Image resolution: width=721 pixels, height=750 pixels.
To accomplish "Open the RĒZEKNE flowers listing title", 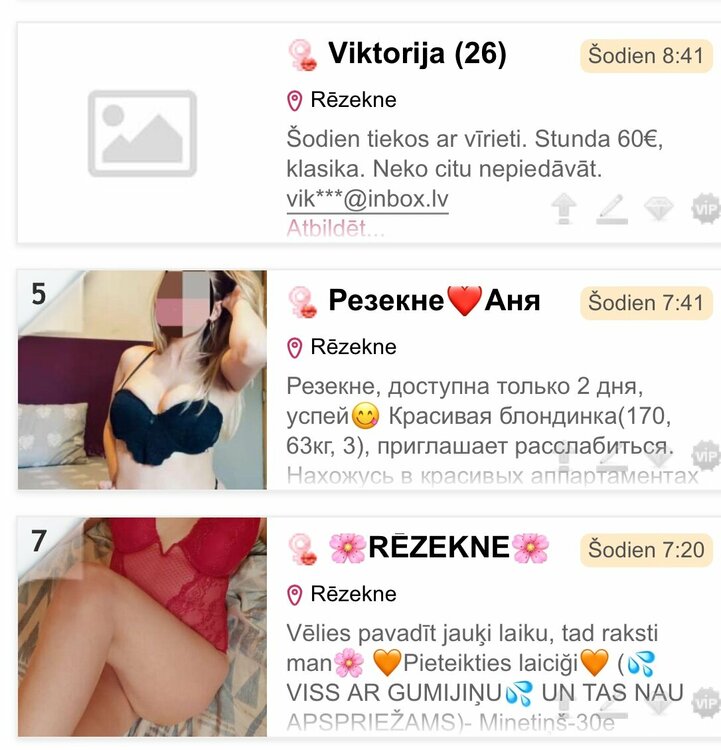I will 439,548.
